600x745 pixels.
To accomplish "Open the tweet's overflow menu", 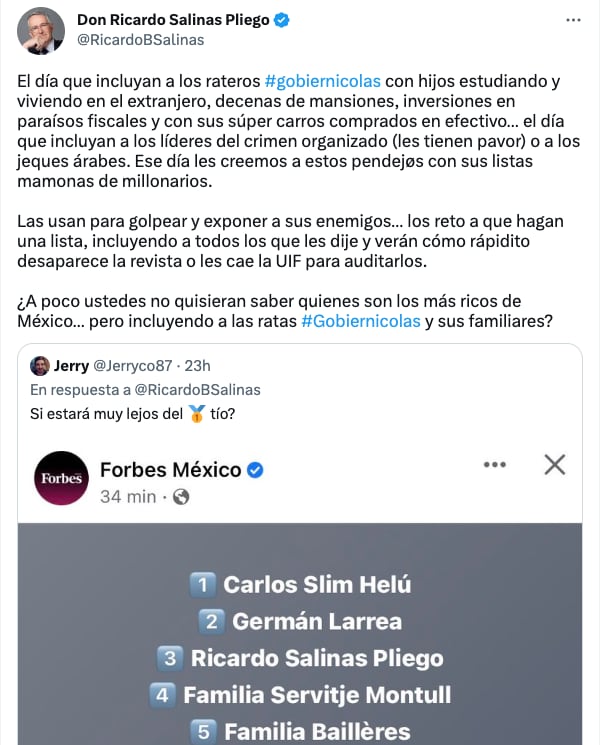I will tap(571, 20).
